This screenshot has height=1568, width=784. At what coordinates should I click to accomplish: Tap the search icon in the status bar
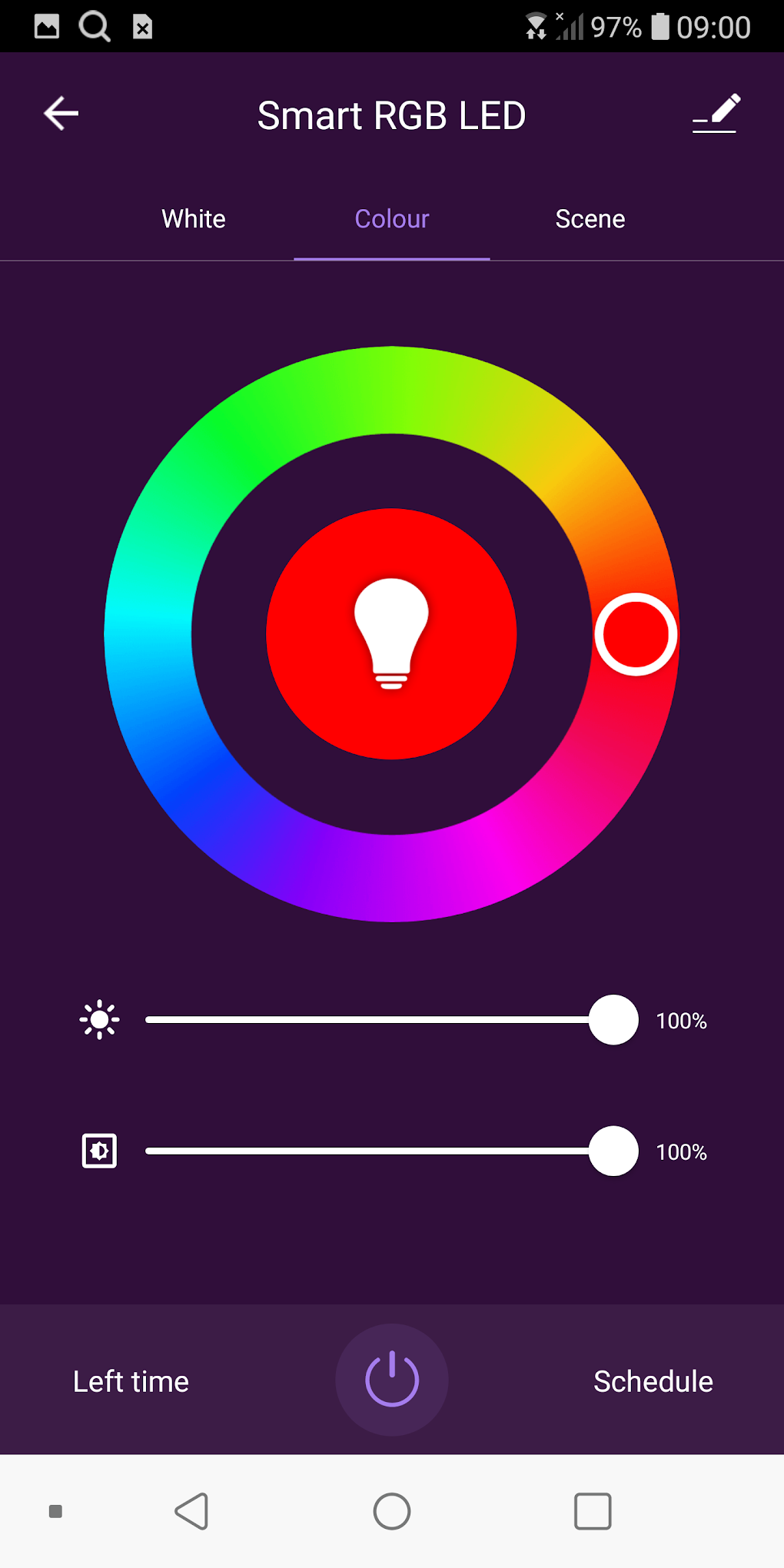(x=94, y=25)
